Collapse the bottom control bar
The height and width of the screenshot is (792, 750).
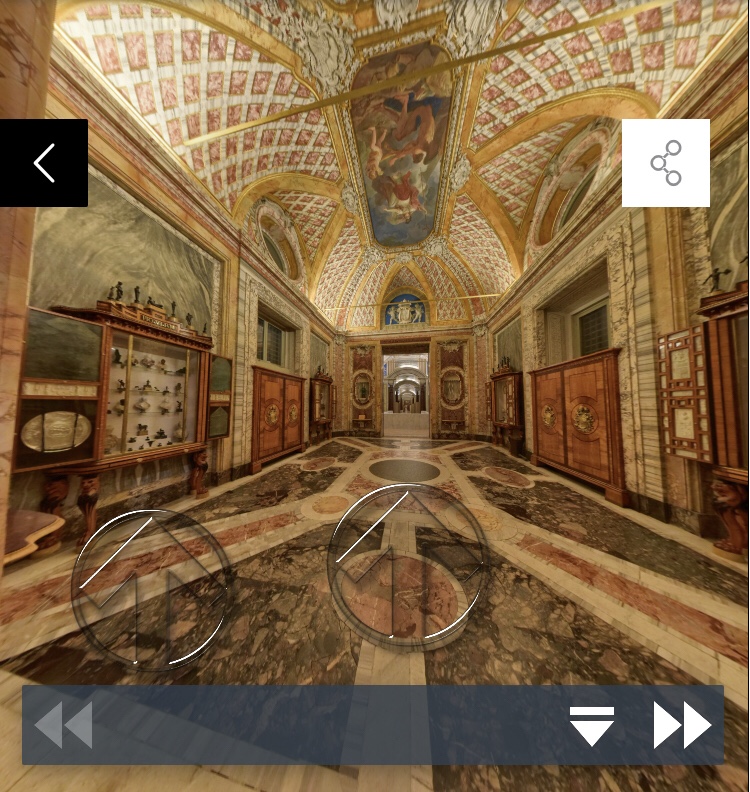tap(592, 725)
